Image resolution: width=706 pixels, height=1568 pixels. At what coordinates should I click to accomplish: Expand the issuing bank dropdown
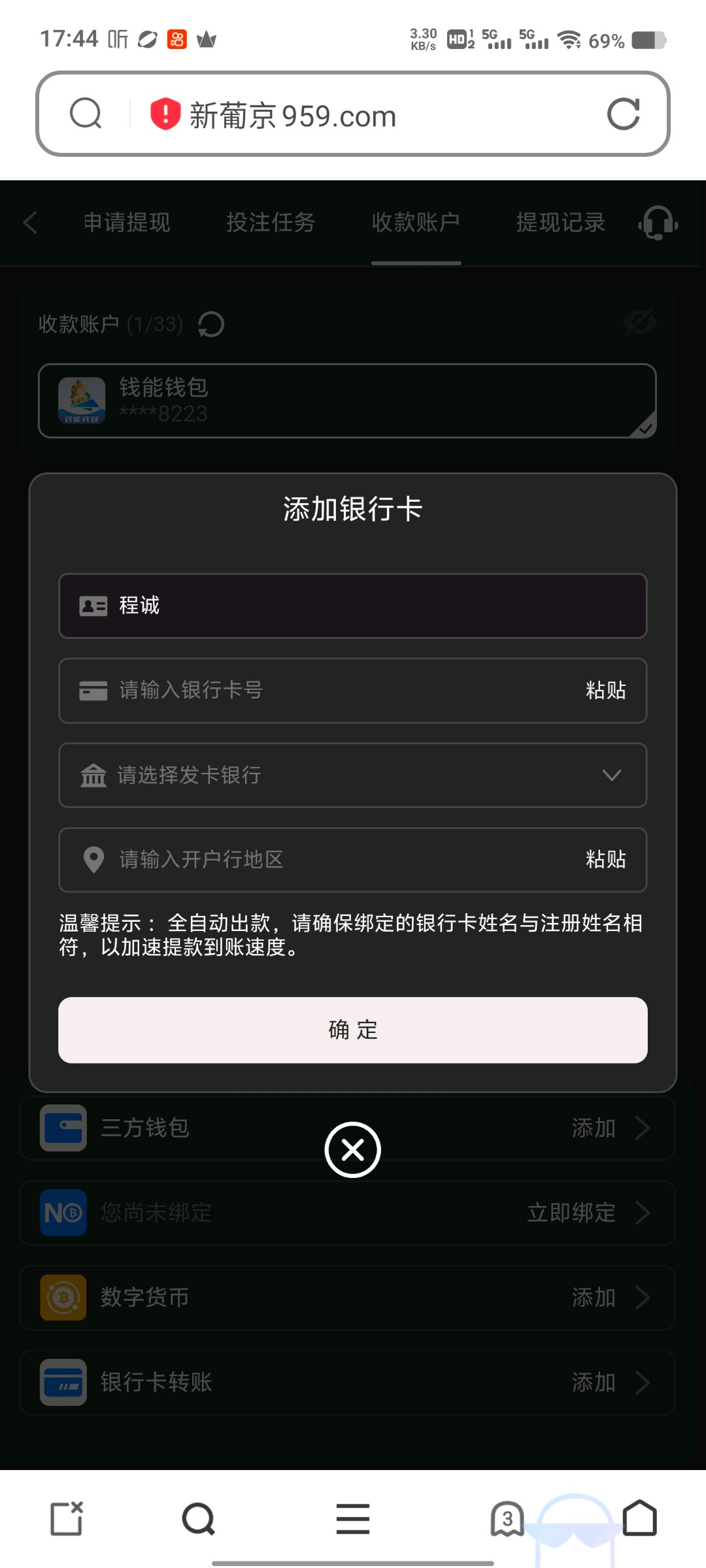[x=353, y=775]
